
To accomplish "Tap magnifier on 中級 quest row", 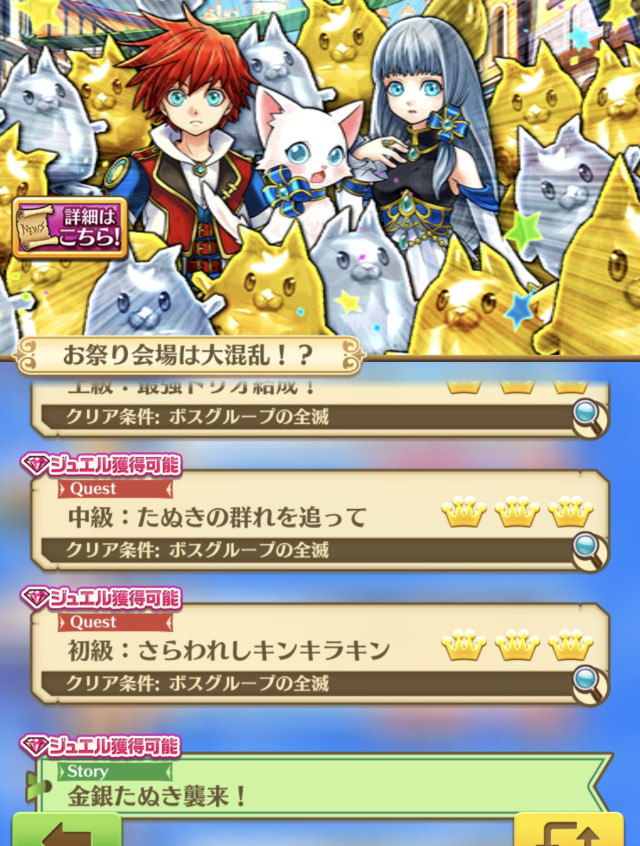I will 588,548.
